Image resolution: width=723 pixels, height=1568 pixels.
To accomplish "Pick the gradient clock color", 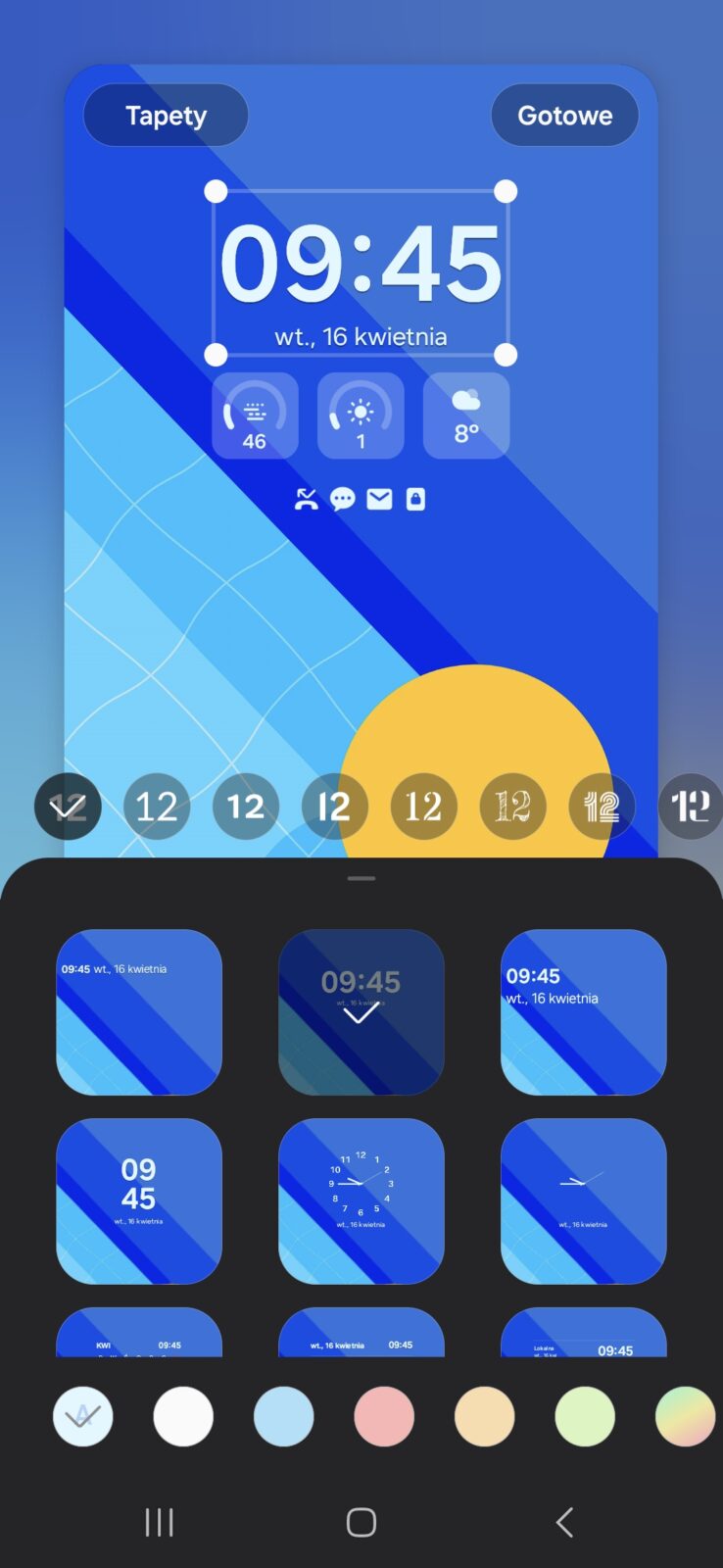I will coord(685,1416).
